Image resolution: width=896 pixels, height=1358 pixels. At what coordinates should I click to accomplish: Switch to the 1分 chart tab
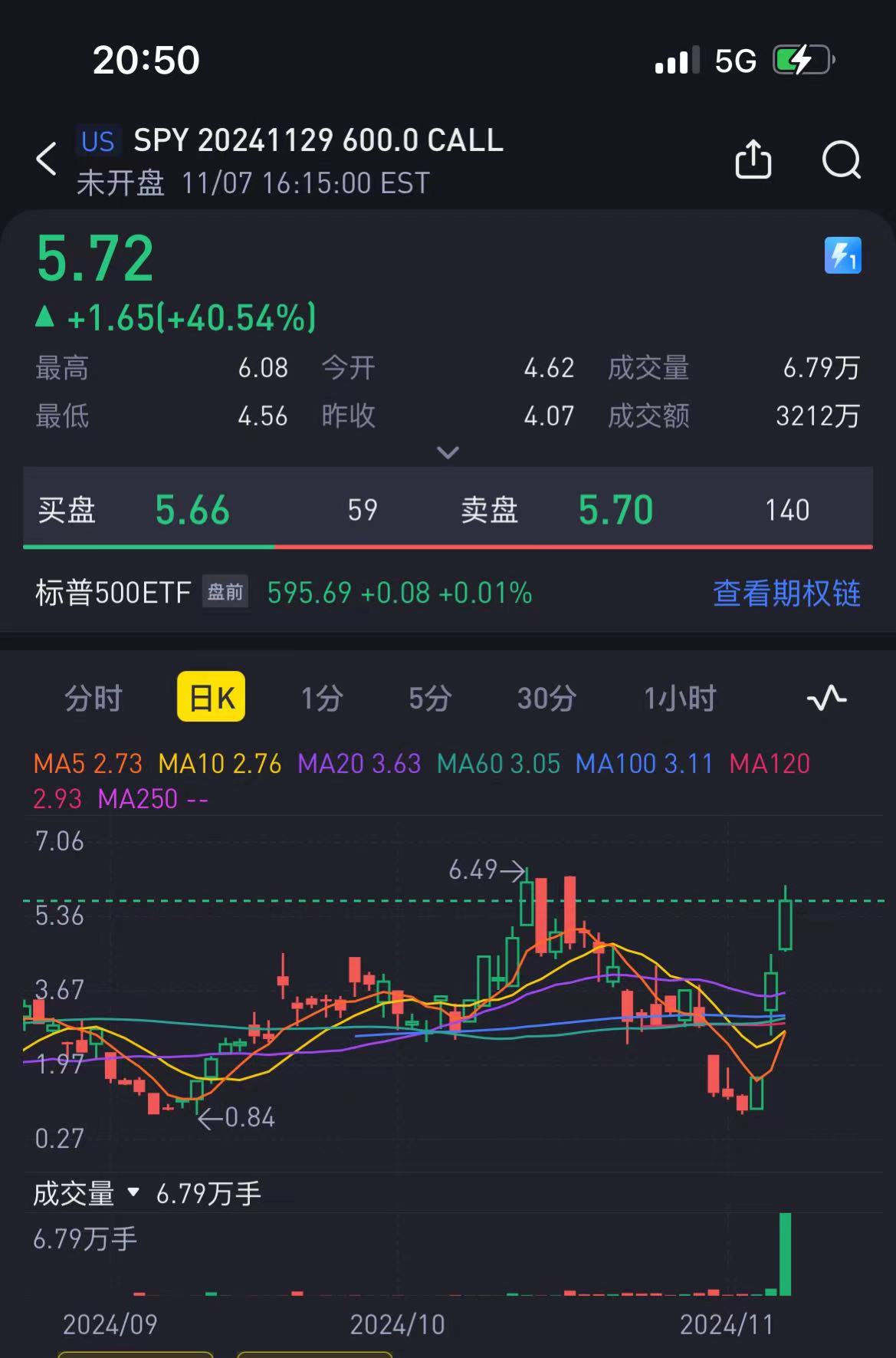[321, 698]
